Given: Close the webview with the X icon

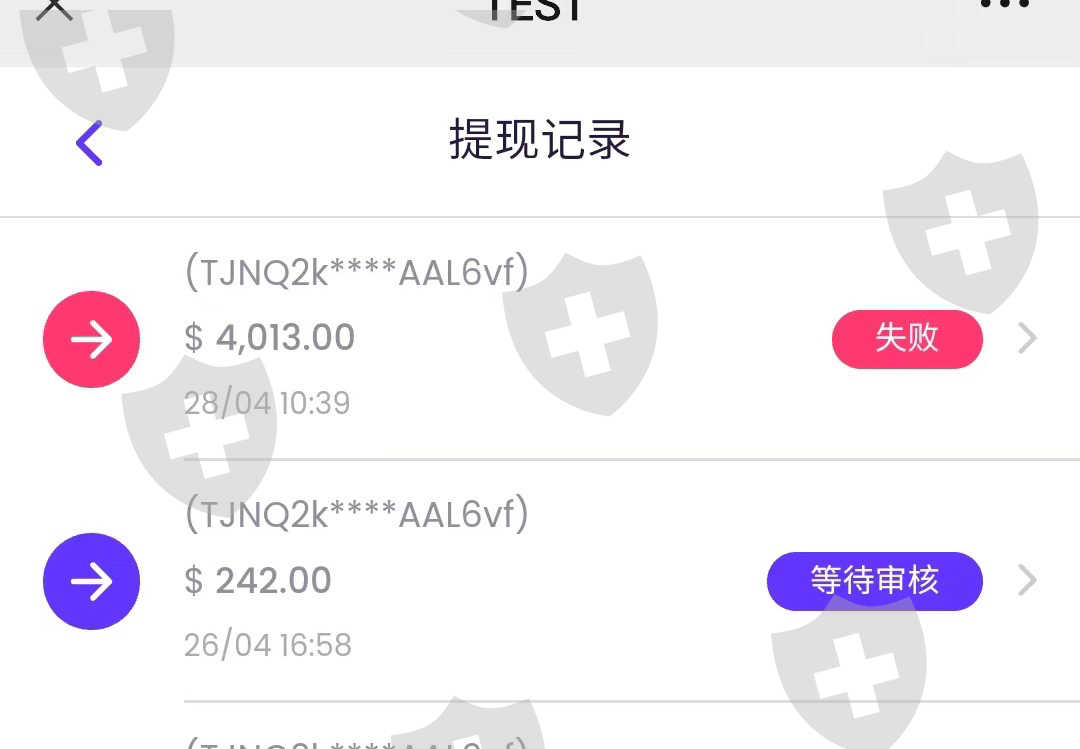Looking at the screenshot, I should click(x=54, y=8).
